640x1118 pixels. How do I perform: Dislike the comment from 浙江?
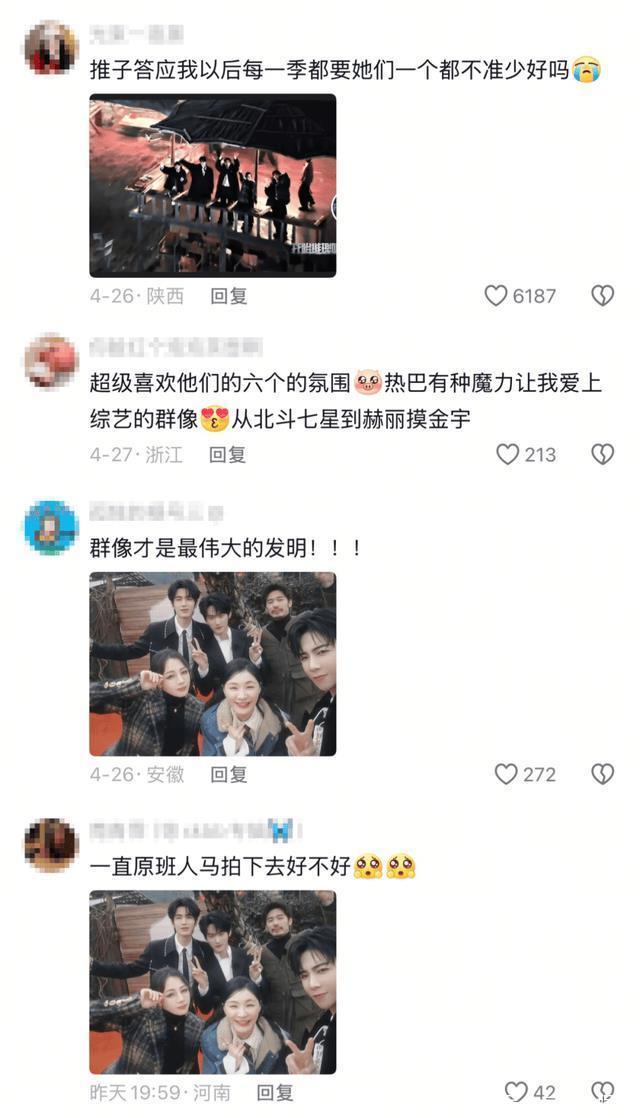tap(603, 454)
